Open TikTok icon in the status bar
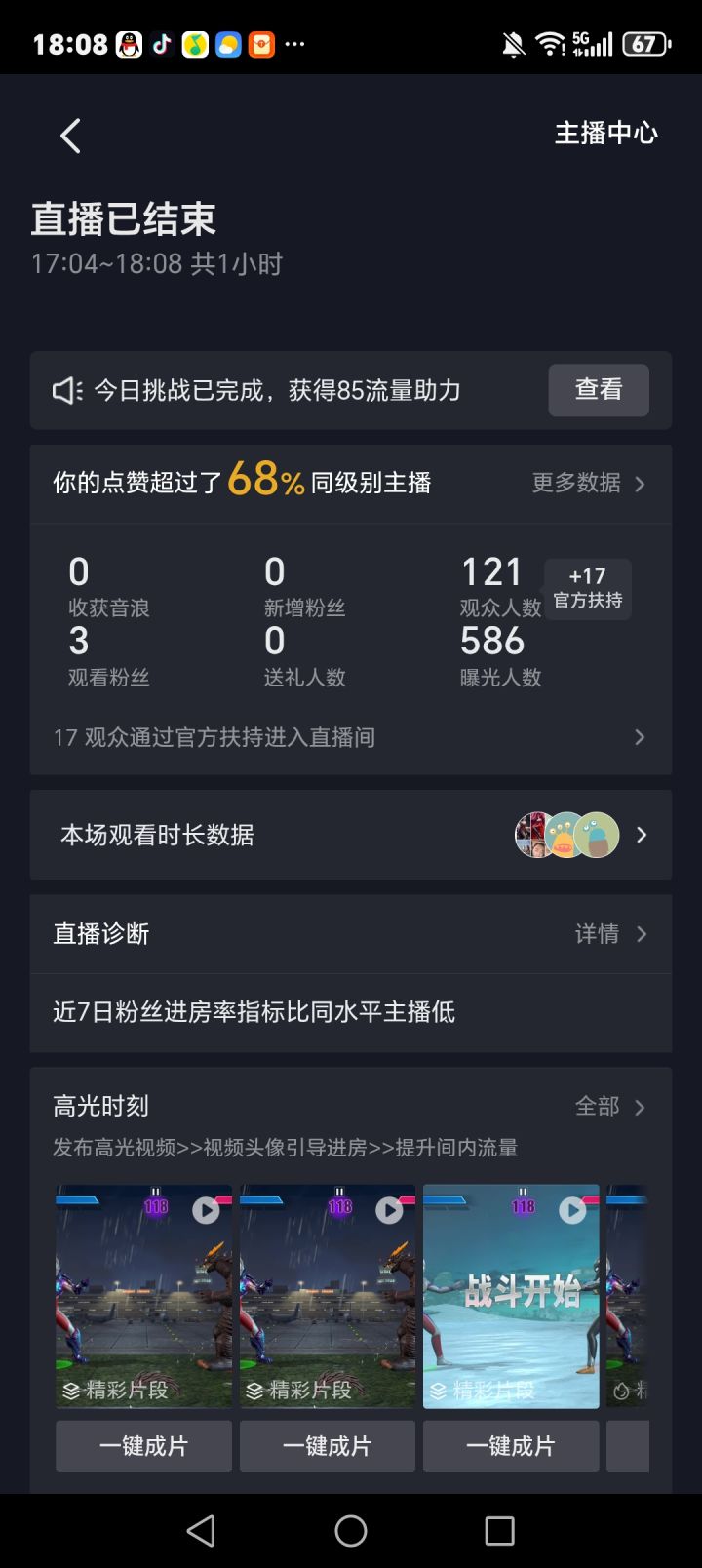This screenshot has width=702, height=1568. 161,44
